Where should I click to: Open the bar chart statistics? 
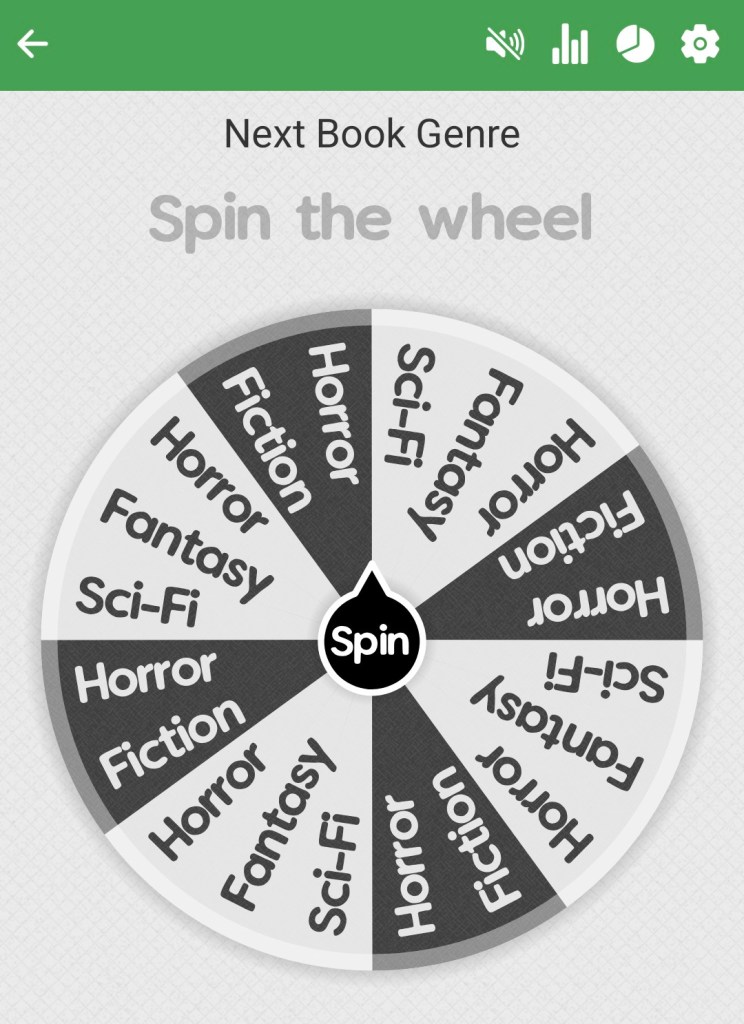[570, 44]
